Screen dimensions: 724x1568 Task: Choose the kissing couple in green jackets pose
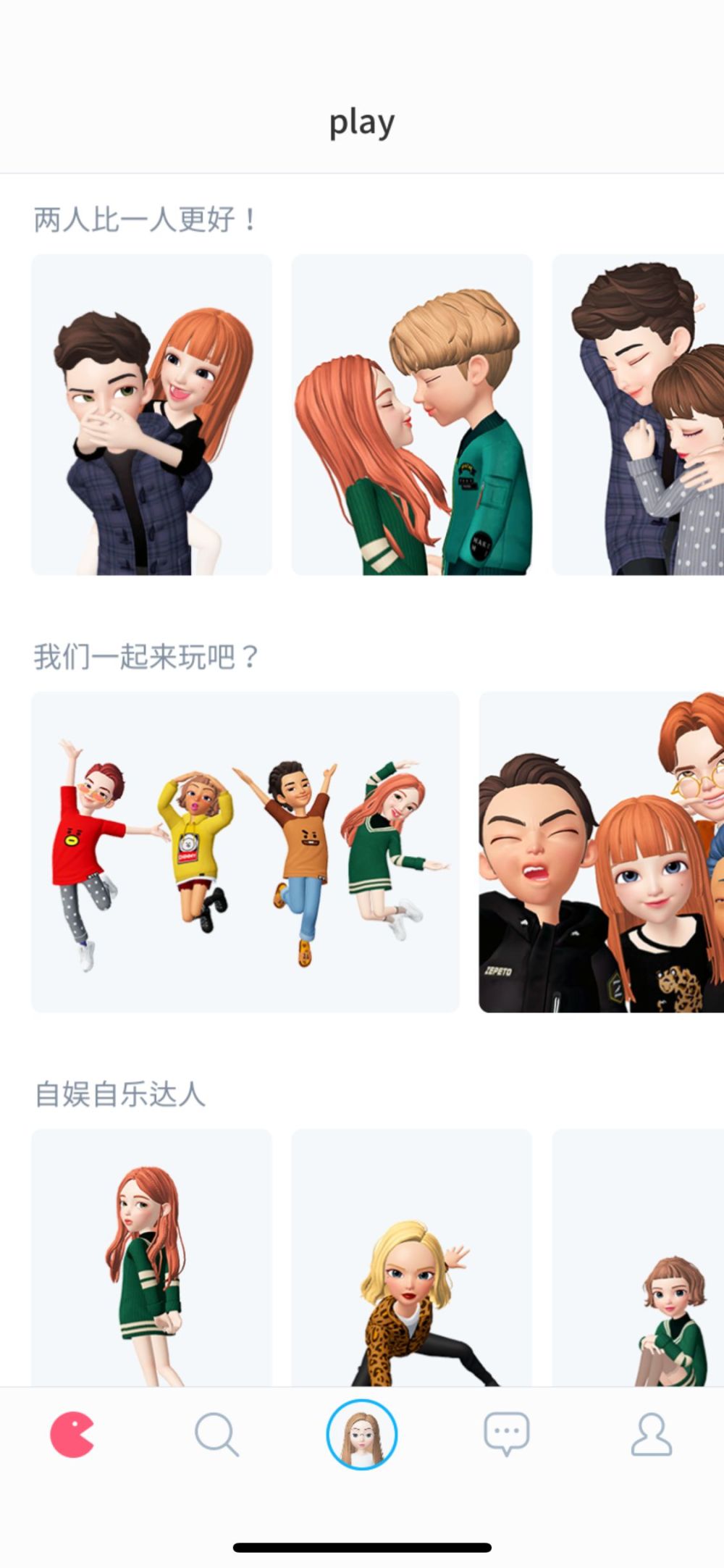point(412,414)
